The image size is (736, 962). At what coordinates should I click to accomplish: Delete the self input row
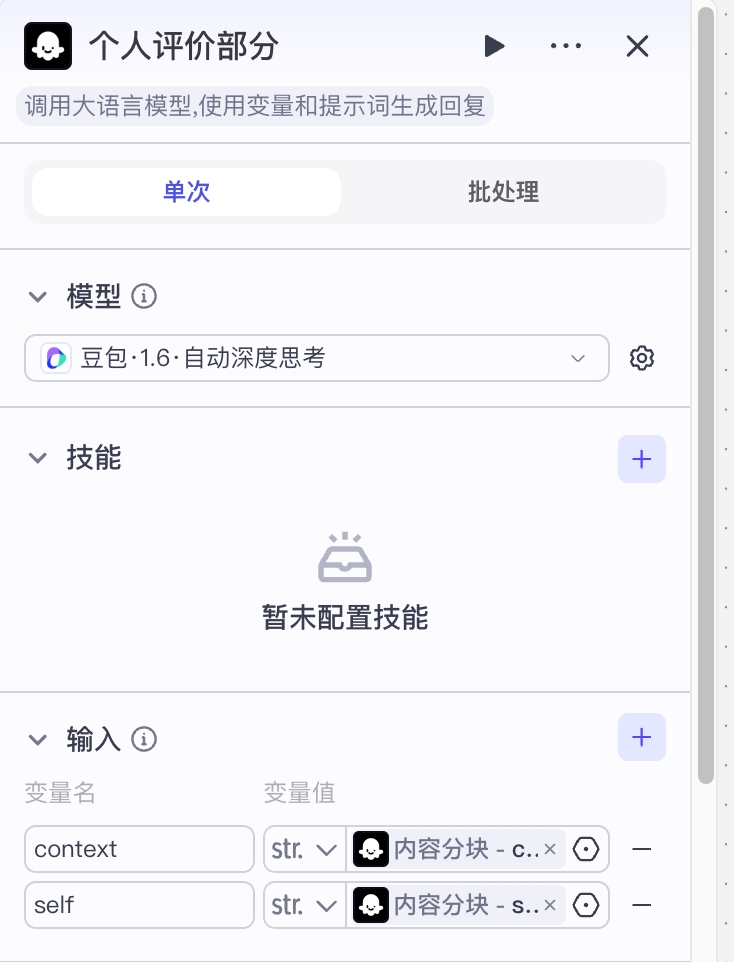(642, 905)
